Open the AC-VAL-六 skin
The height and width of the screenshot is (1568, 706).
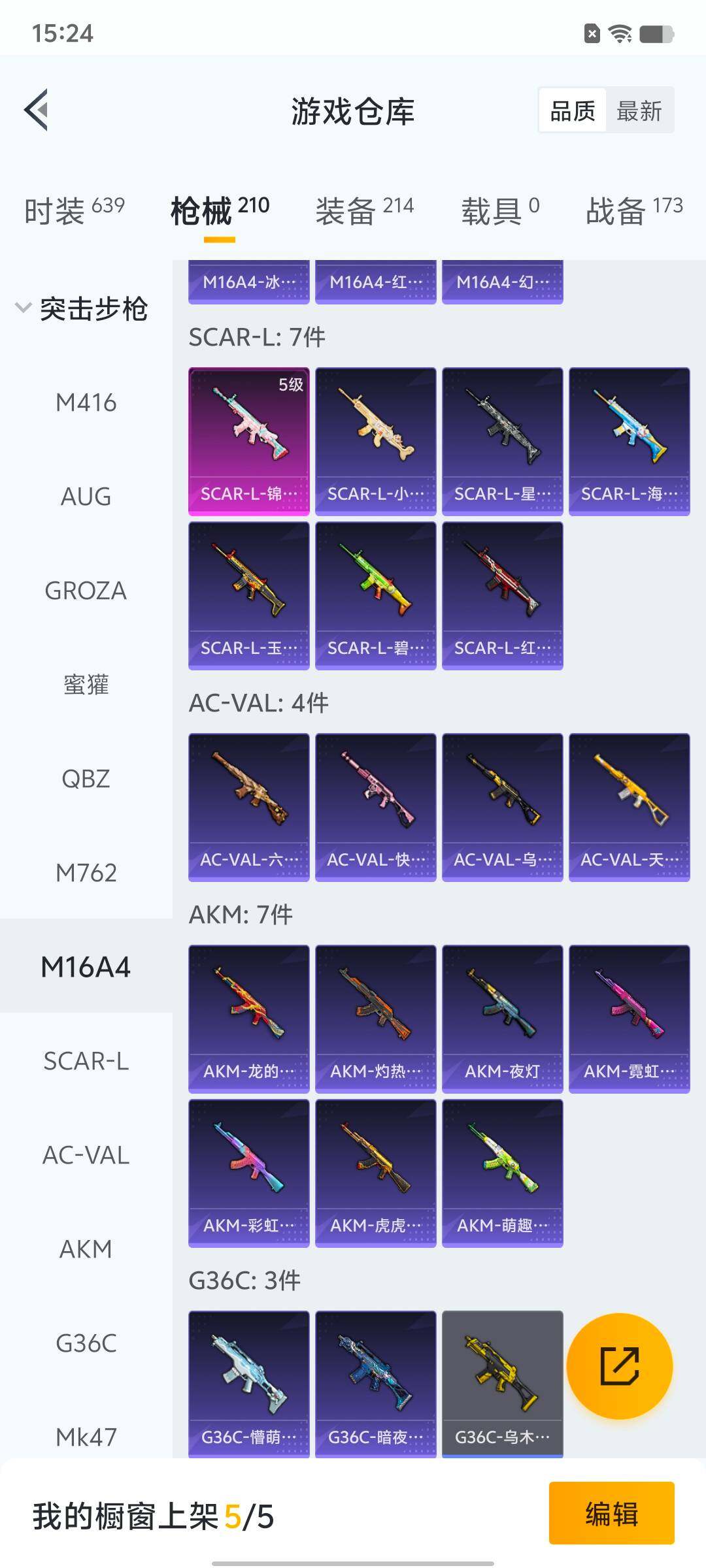pos(248,807)
